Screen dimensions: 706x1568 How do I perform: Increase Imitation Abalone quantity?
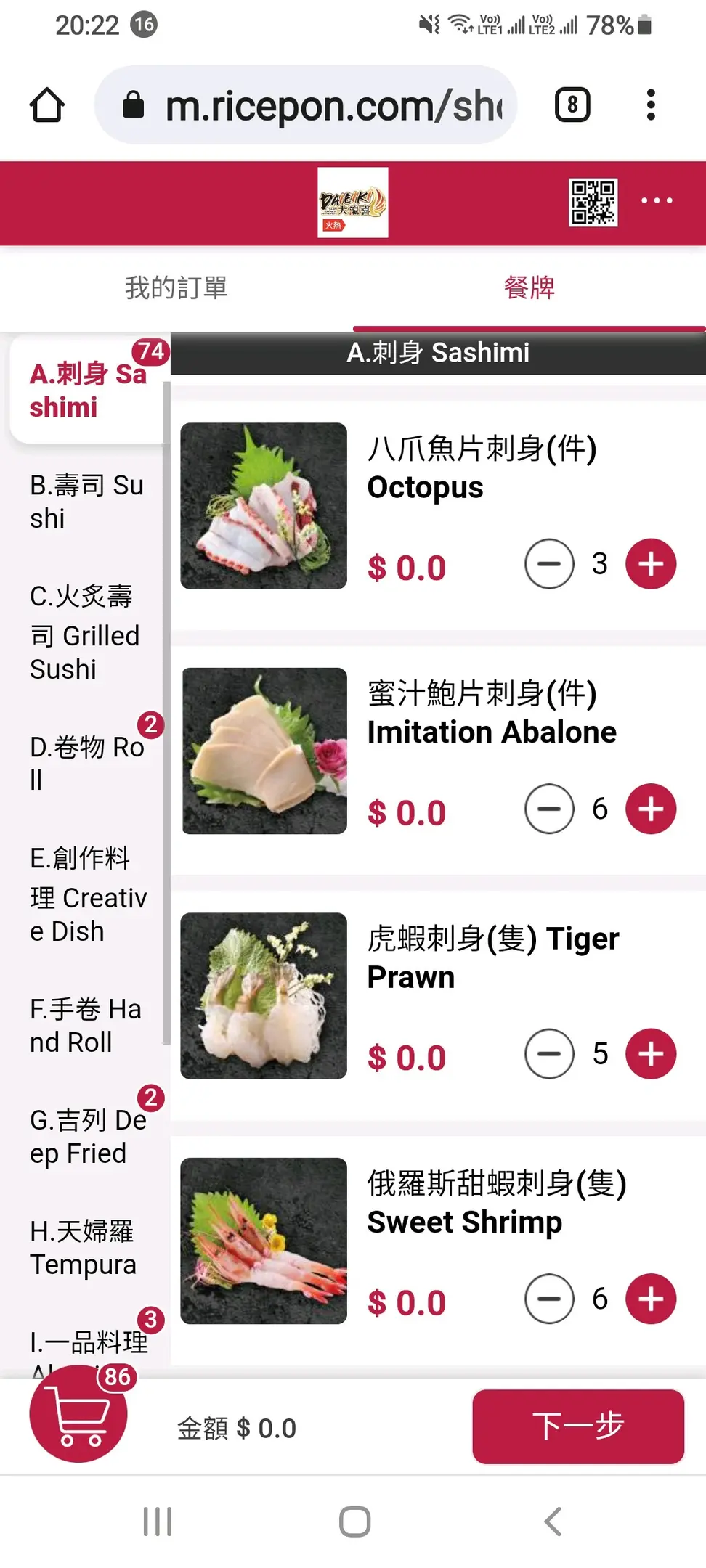651,809
